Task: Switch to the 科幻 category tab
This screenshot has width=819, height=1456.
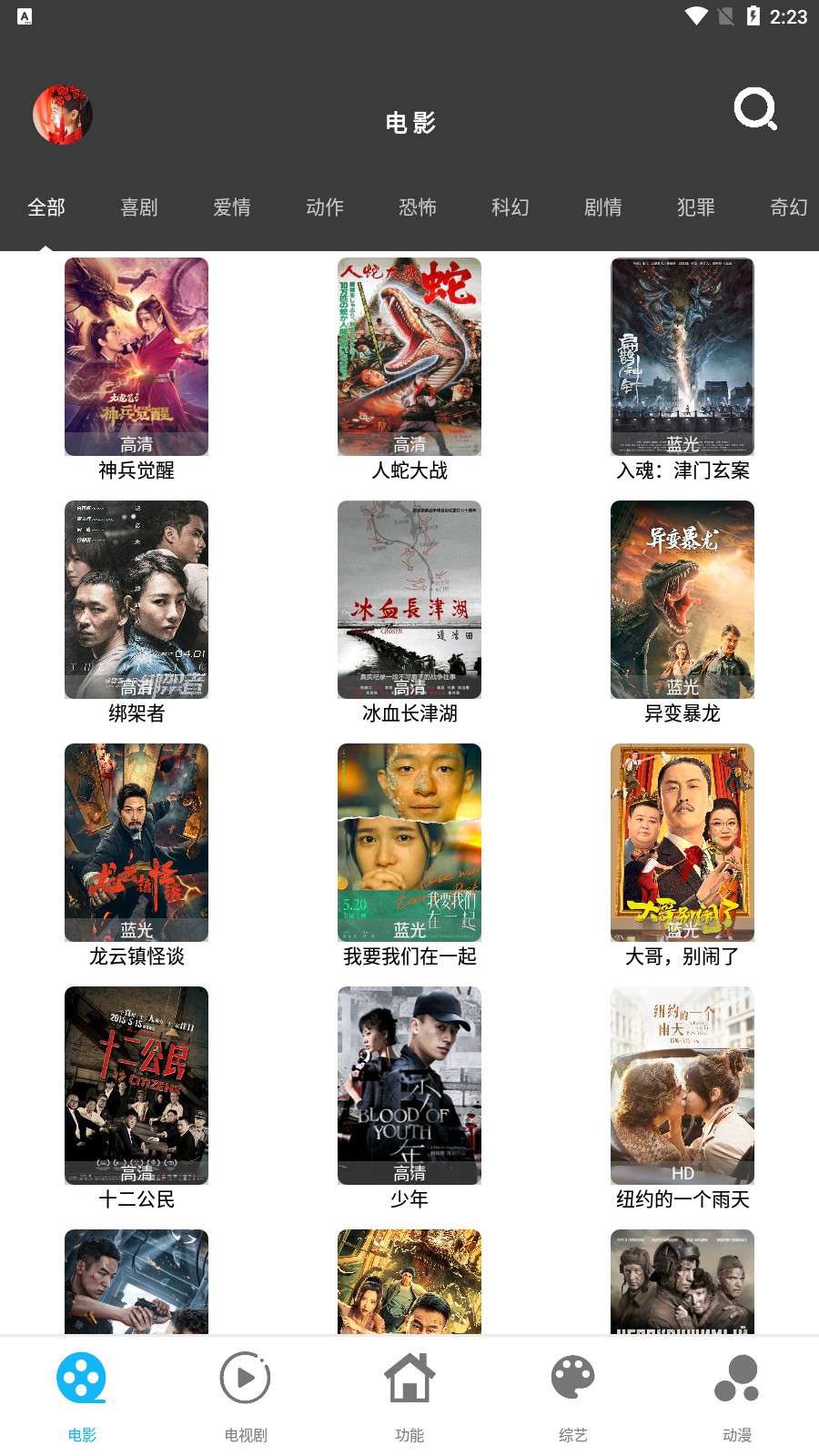Action: click(511, 208)
